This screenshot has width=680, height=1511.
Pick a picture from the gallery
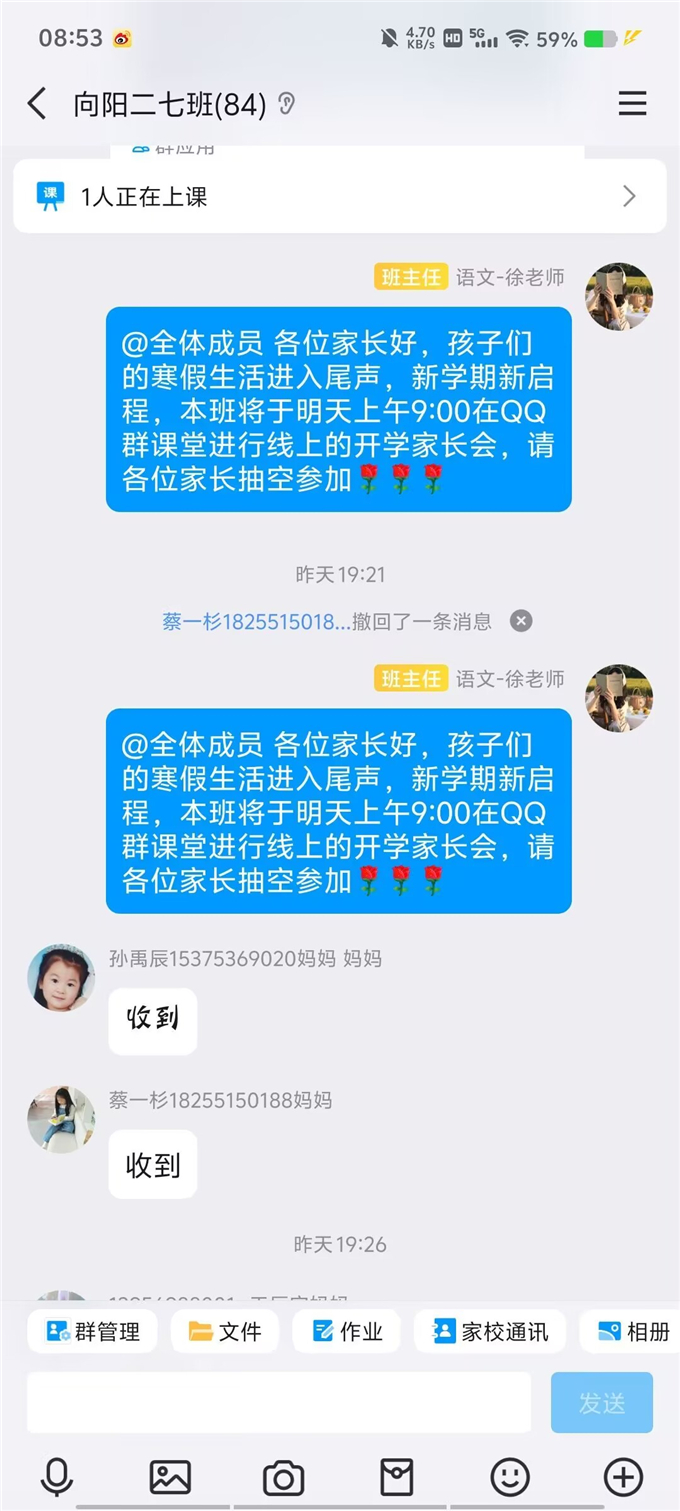170,1477
